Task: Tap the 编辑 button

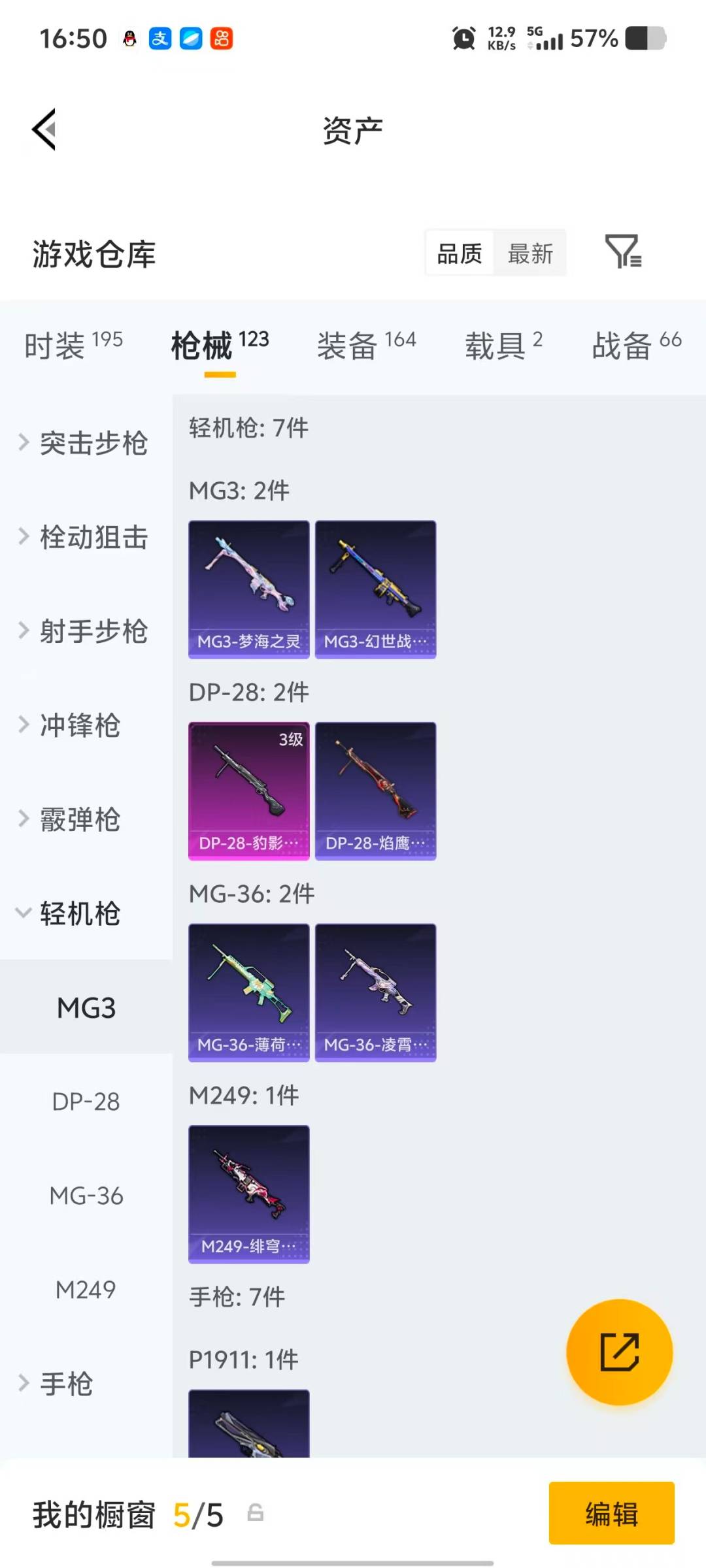Action: tap(611, 1514)
